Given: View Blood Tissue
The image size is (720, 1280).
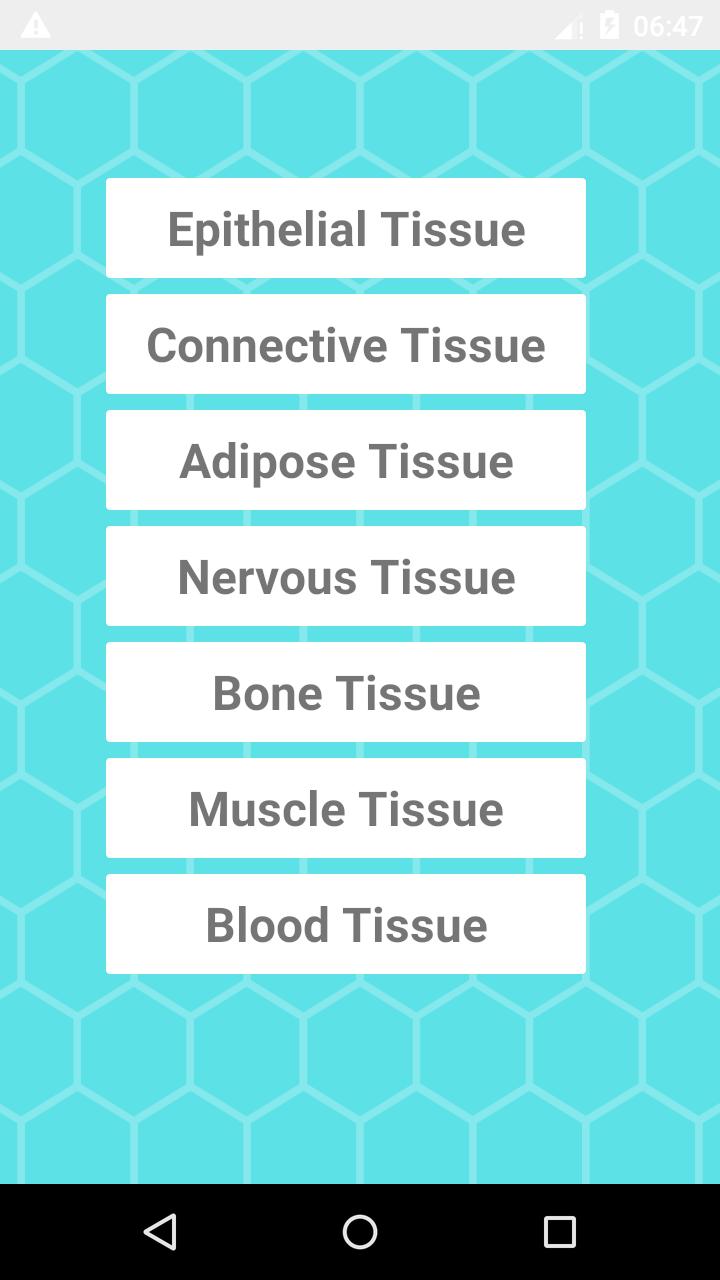Looking at the screenshot, I should [x=346, y=924].
